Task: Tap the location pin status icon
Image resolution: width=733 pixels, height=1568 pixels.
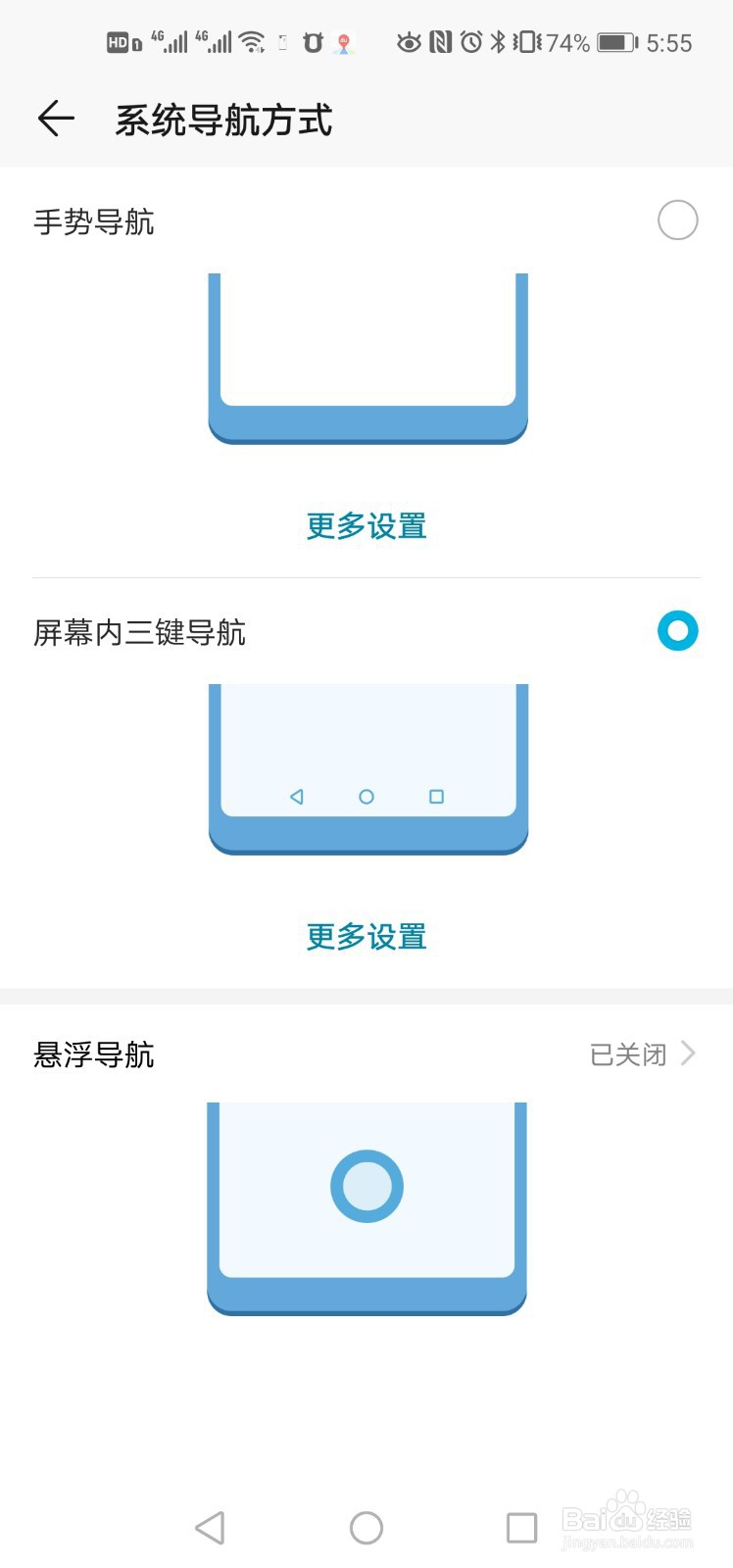Action: click(345, 41)
